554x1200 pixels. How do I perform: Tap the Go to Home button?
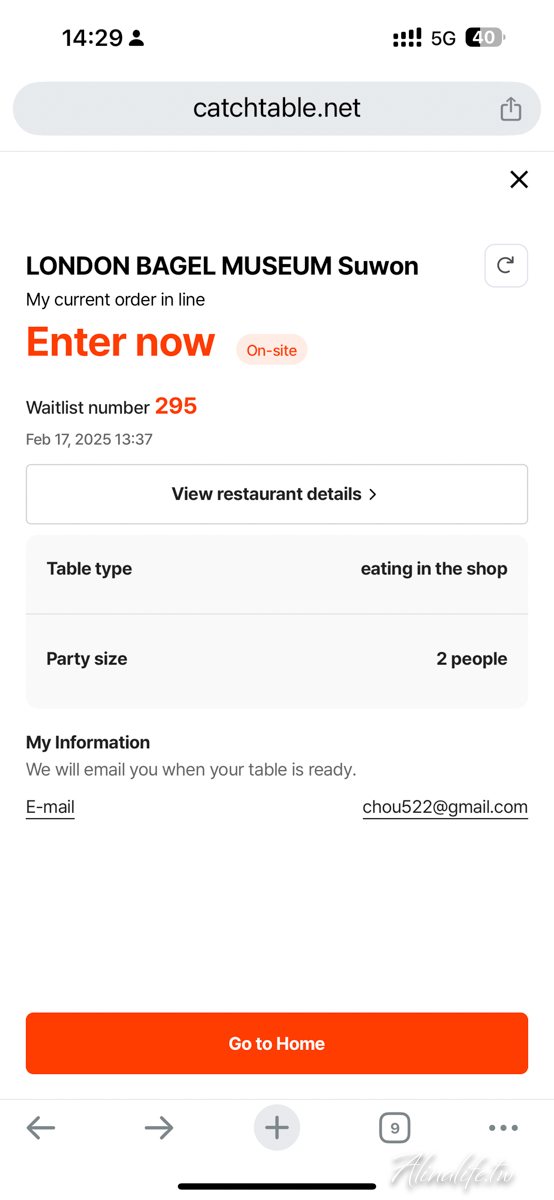tap(277, 1043)
